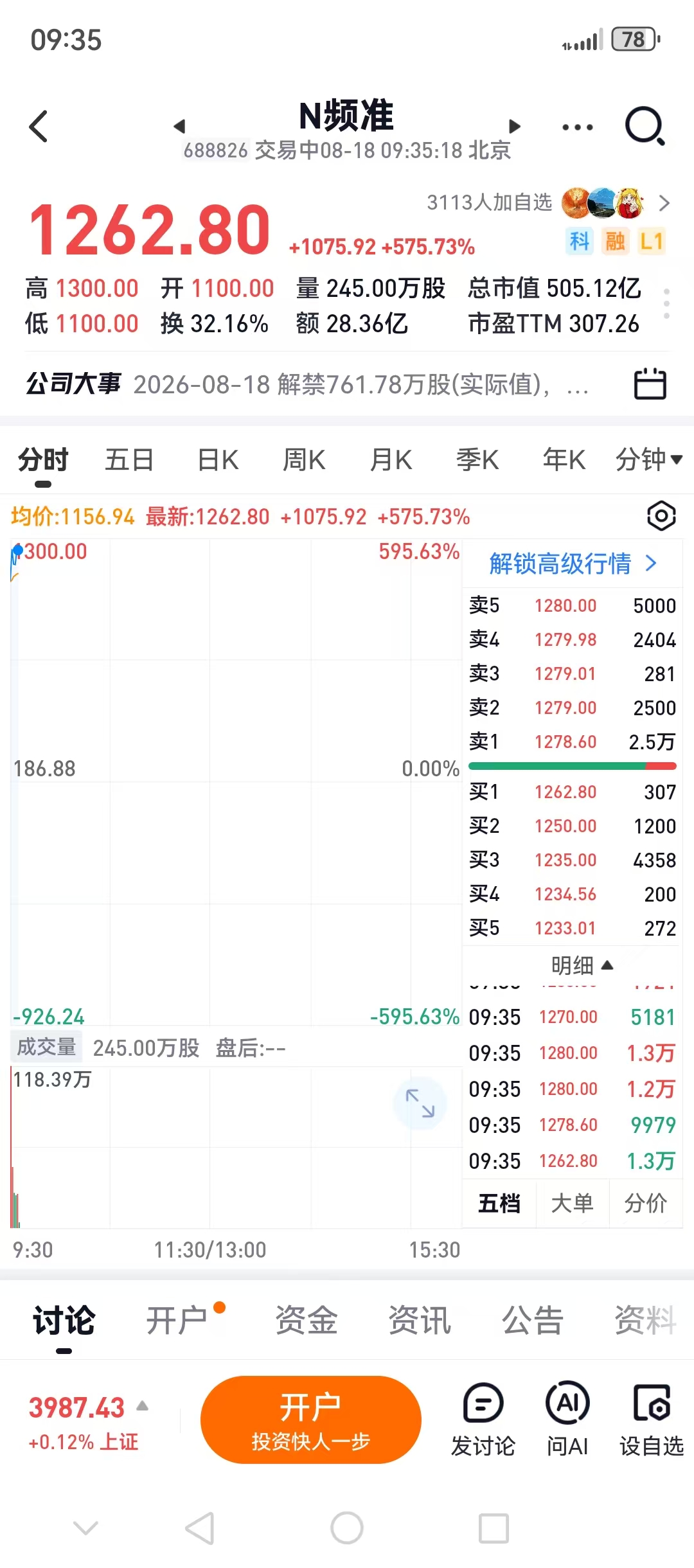Open the company events calendar icon

point(650,384)
